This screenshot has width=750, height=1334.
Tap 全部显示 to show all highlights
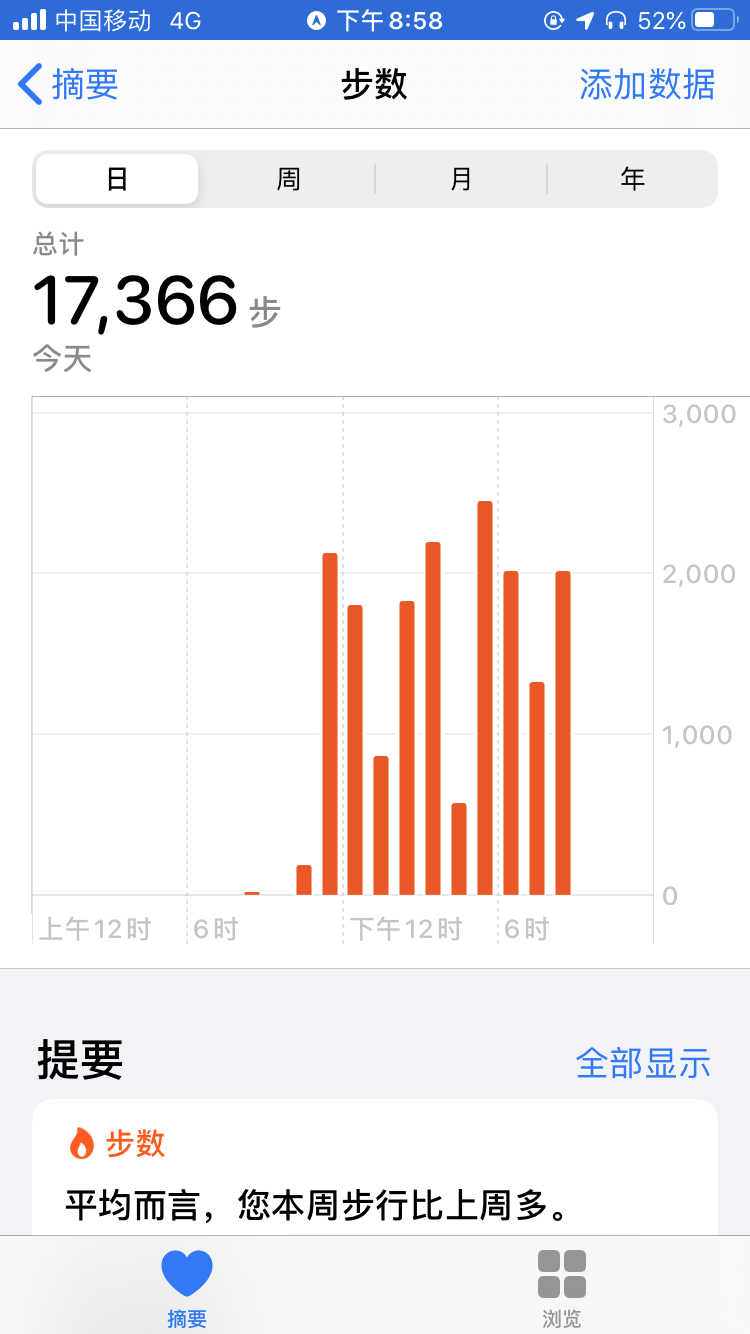point(643,1062)
